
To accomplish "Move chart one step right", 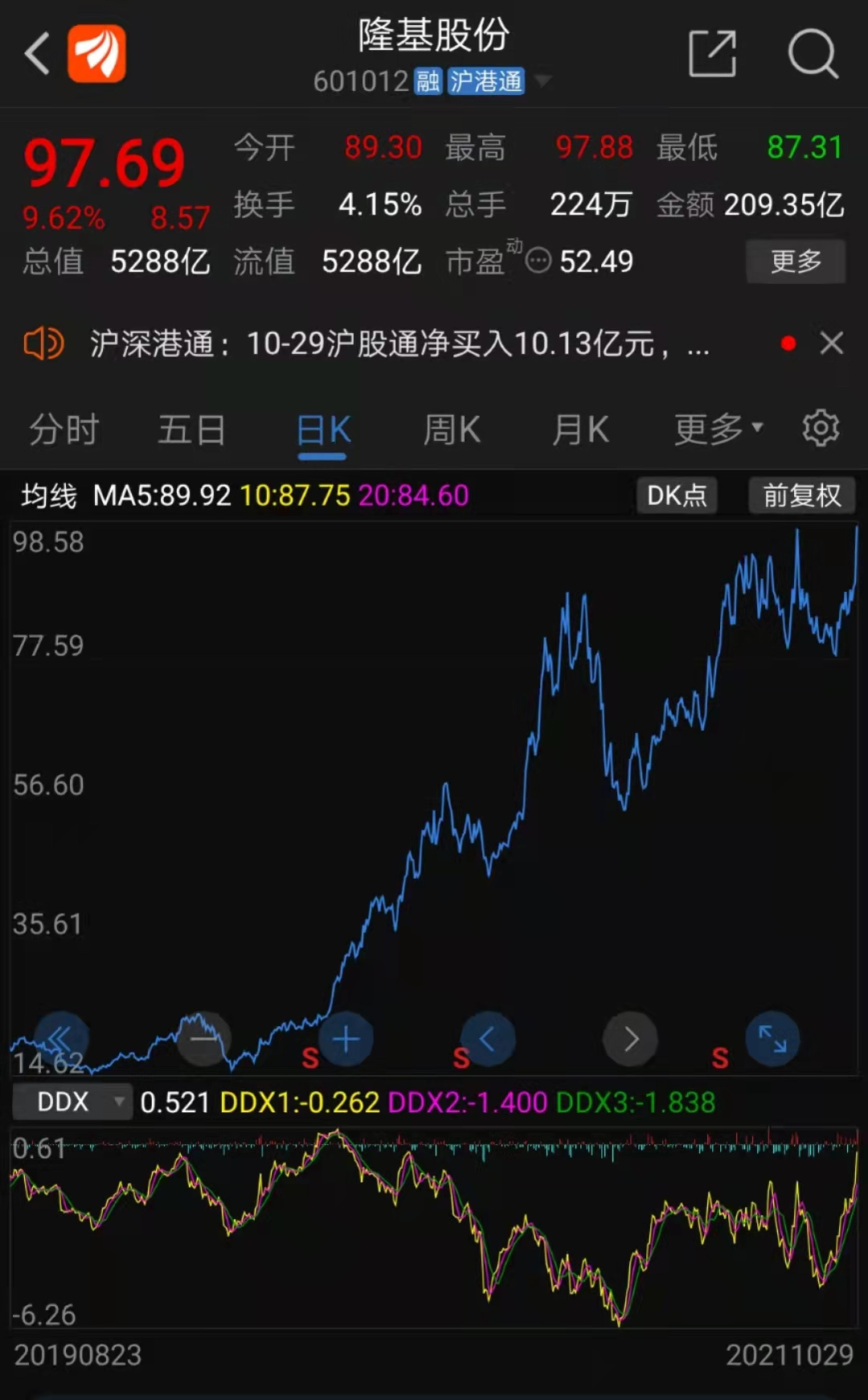I will (x=631, y=1039).
